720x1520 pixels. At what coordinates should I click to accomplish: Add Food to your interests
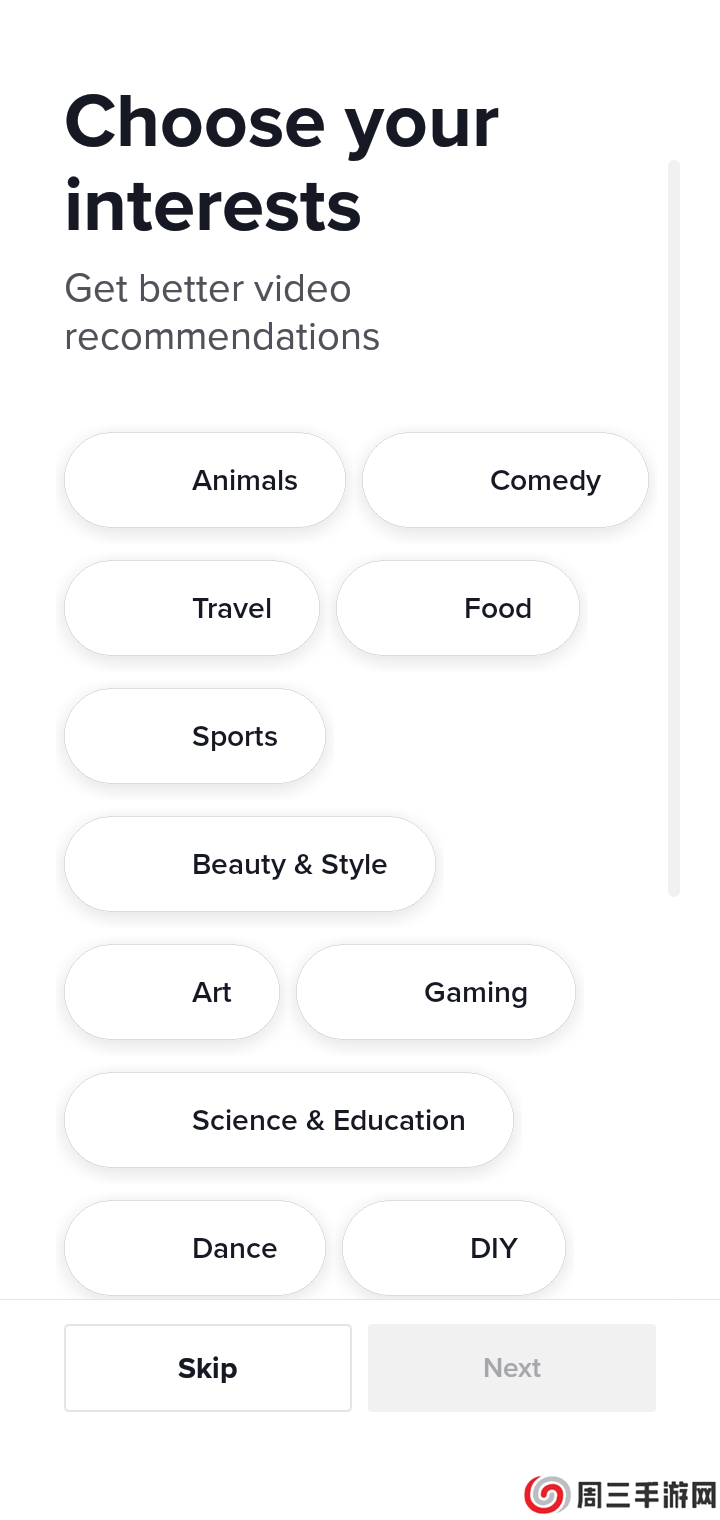pos(458,608)
